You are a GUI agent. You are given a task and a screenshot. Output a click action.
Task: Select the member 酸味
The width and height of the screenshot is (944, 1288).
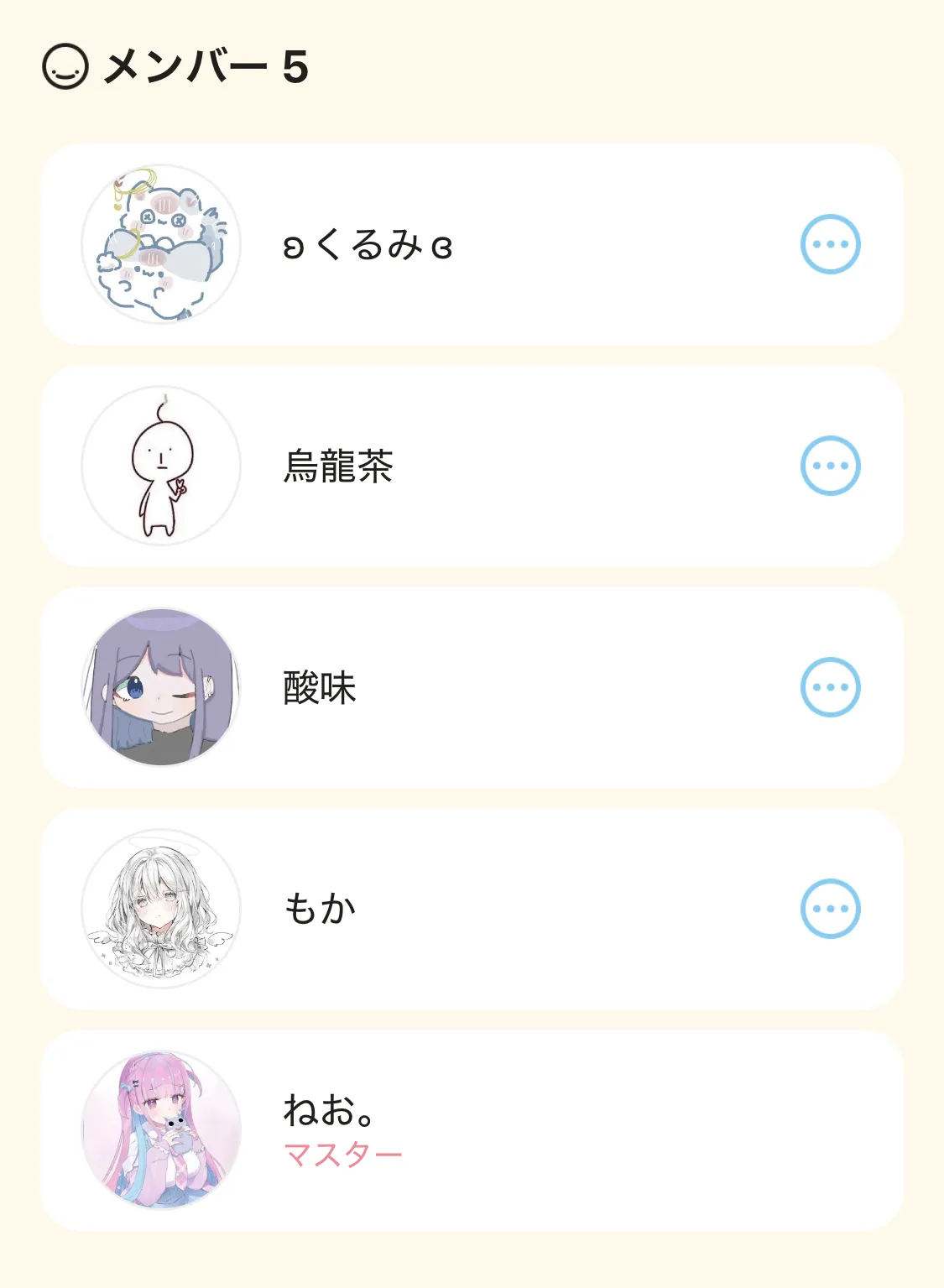(320, 688)
